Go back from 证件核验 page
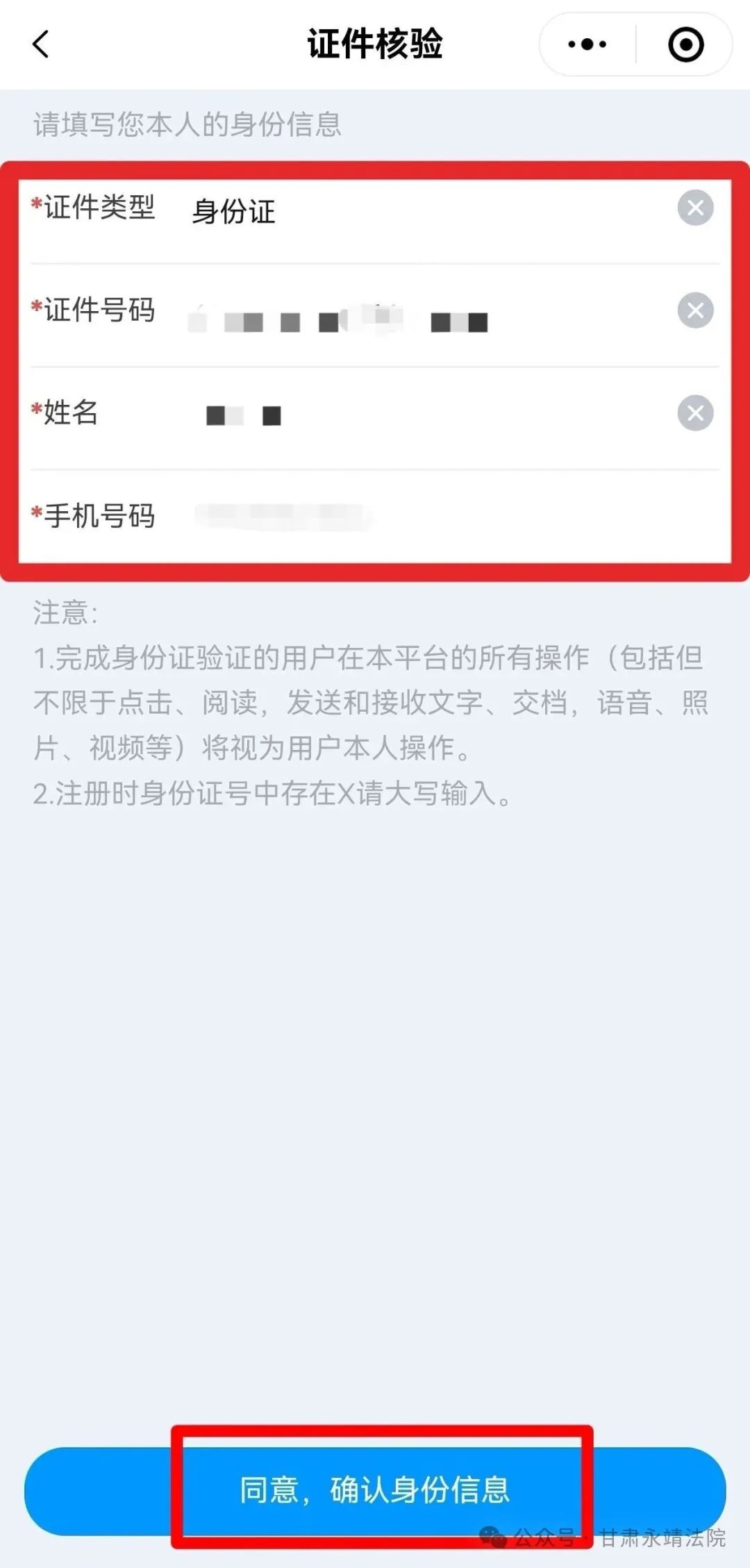Viewport: 750px width, 1568px height. click(x=42, y=44)
